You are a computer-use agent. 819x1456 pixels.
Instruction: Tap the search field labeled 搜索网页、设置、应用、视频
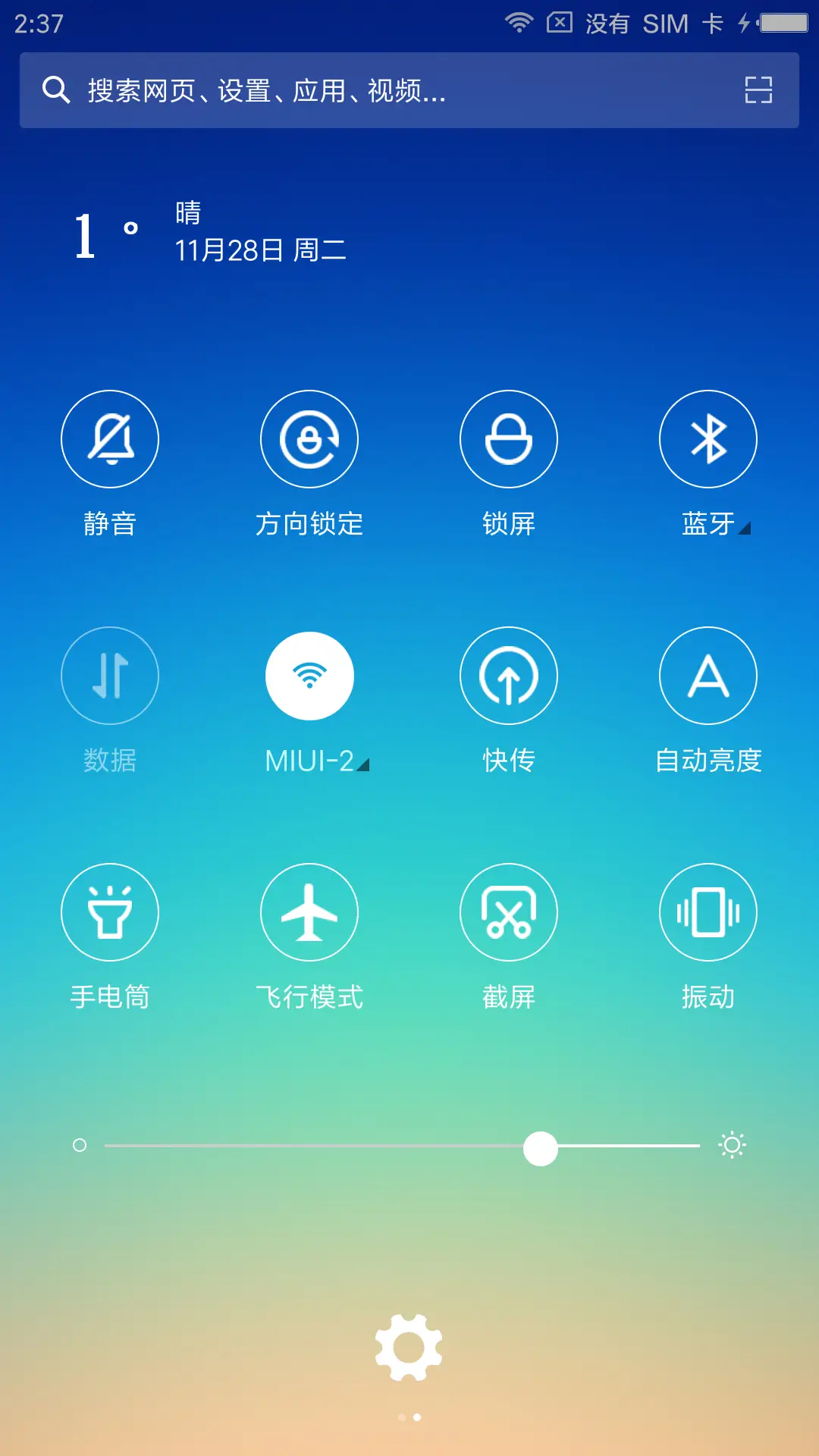point(303,90)
